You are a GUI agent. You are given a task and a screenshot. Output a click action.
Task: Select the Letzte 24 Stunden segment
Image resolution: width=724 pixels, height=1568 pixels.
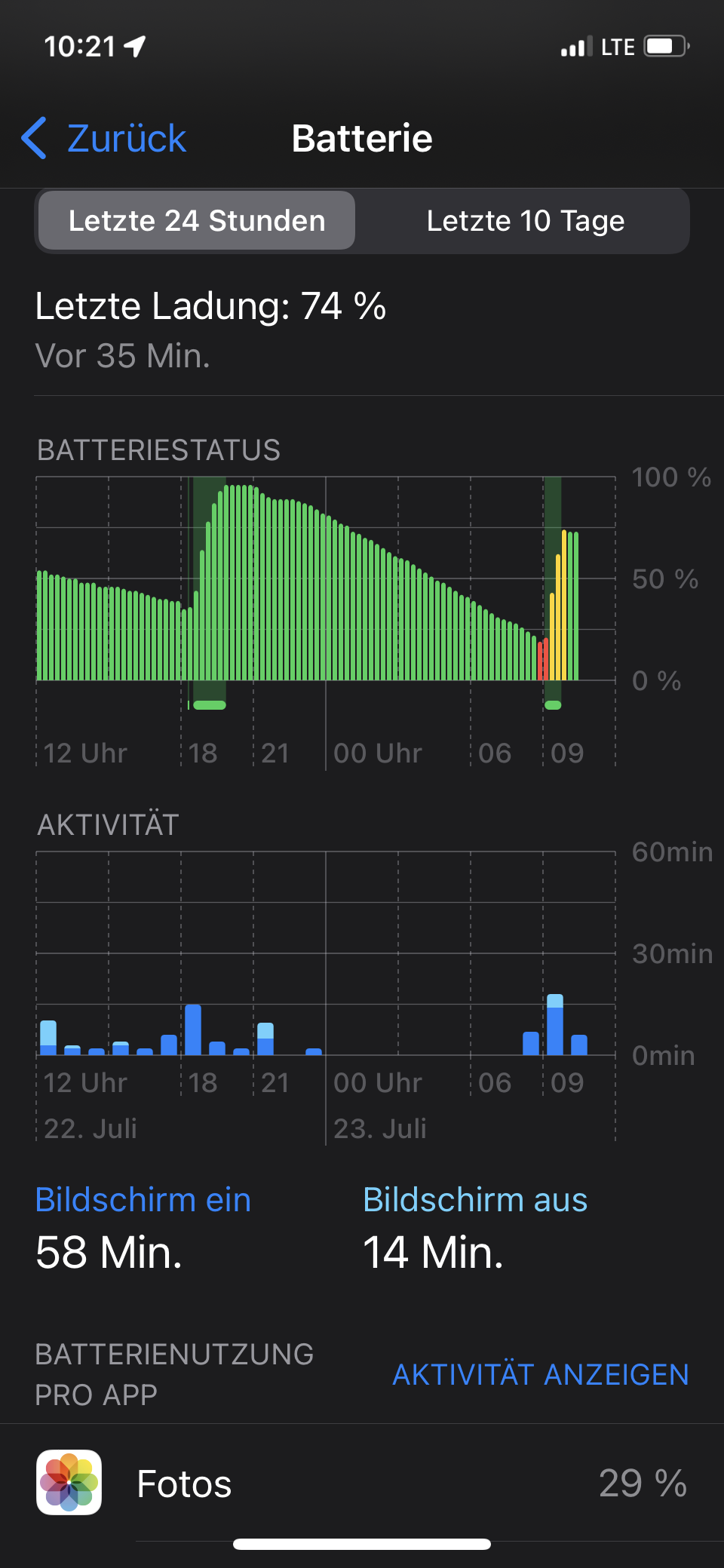(197, 221)
